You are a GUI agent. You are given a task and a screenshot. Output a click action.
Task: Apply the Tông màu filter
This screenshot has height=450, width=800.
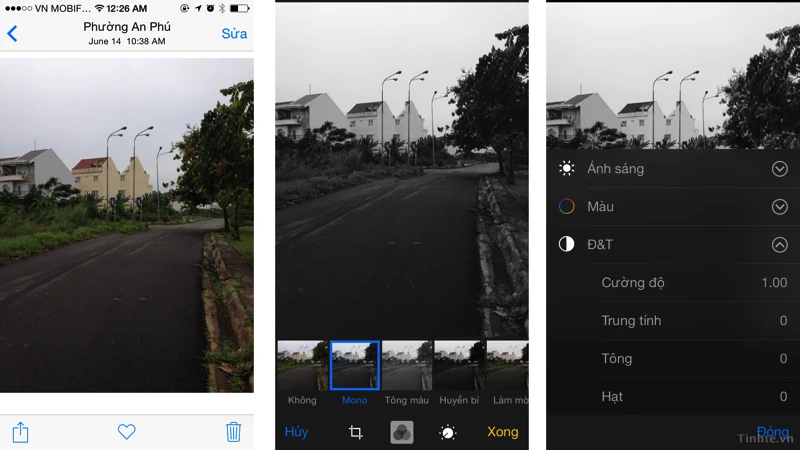[x=406, y=365]
